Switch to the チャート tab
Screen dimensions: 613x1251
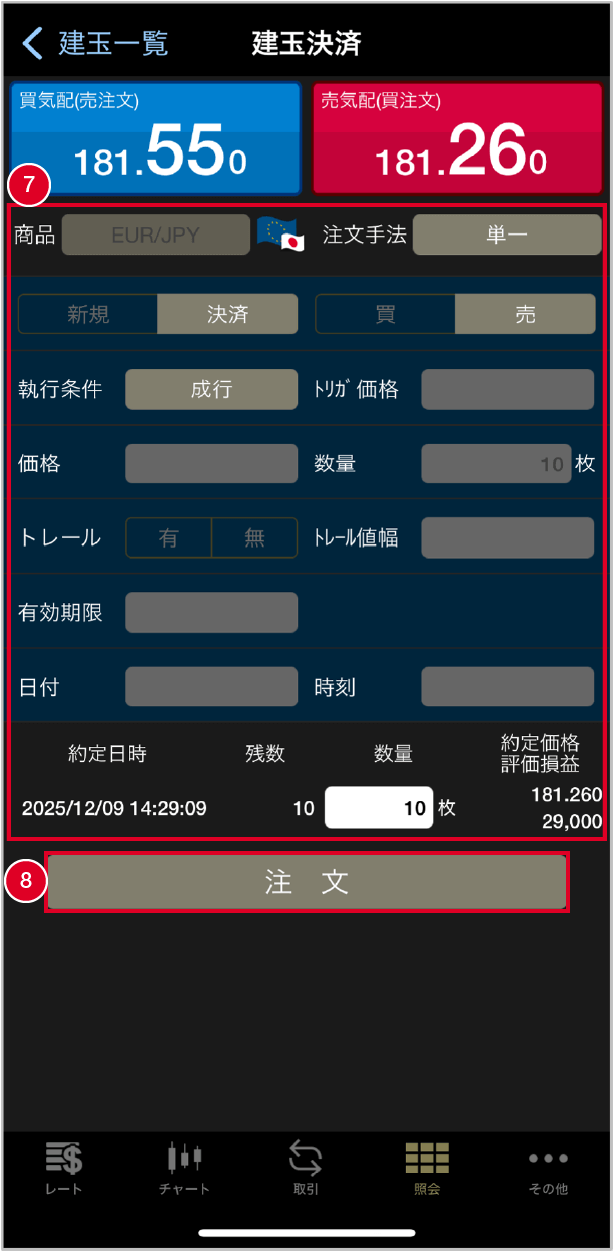click(185, 1168)
